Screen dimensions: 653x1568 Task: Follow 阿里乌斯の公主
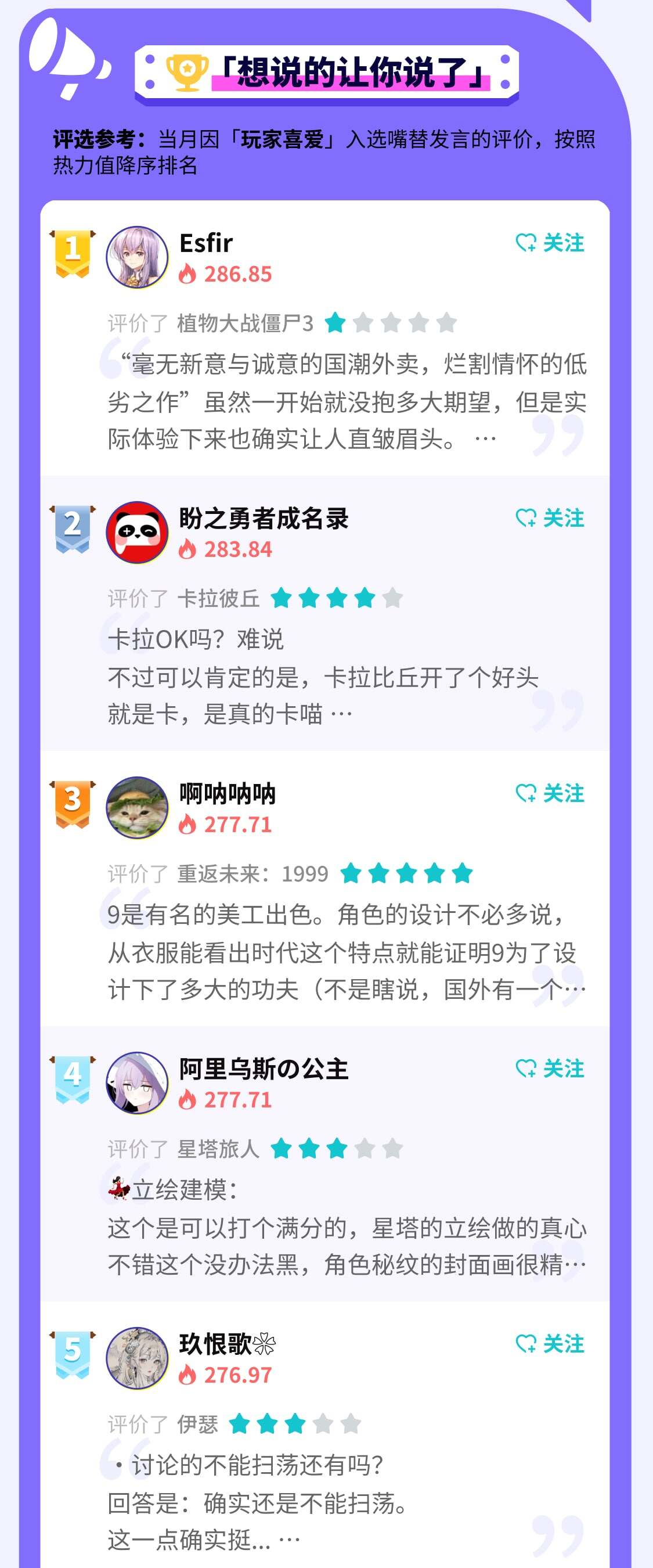(550, 1068)
